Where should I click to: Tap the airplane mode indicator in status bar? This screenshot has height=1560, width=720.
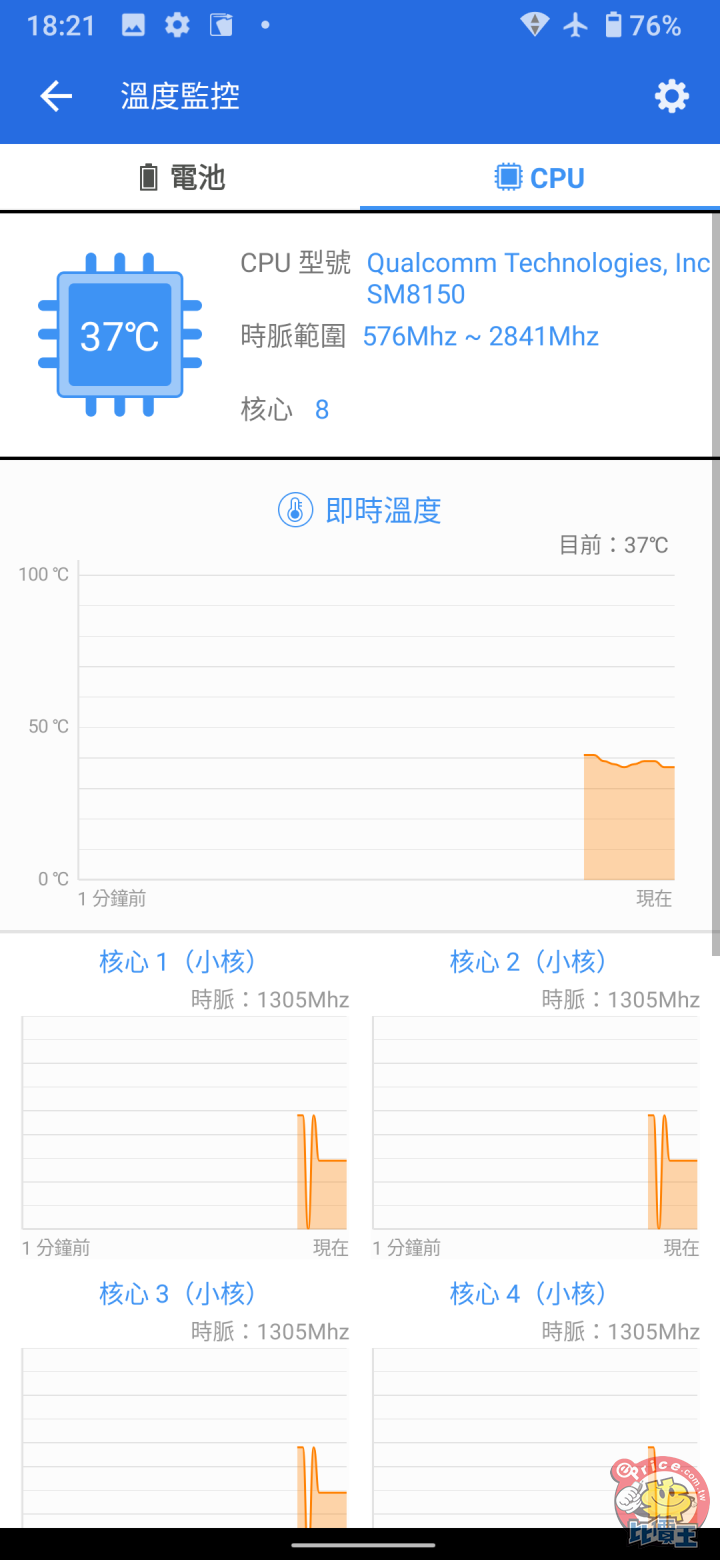point(576,25)
